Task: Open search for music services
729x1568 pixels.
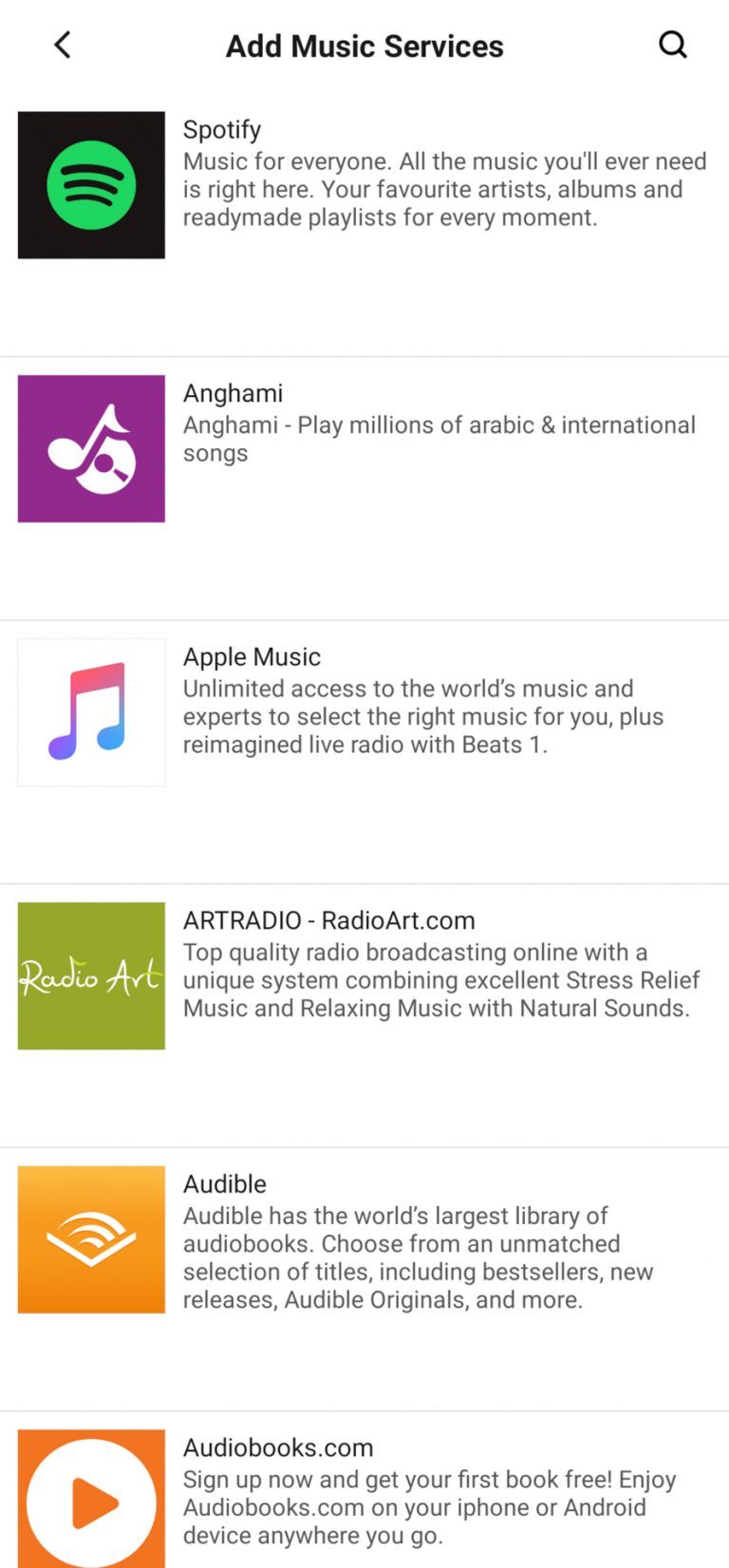Action: [x=672, y=45]
